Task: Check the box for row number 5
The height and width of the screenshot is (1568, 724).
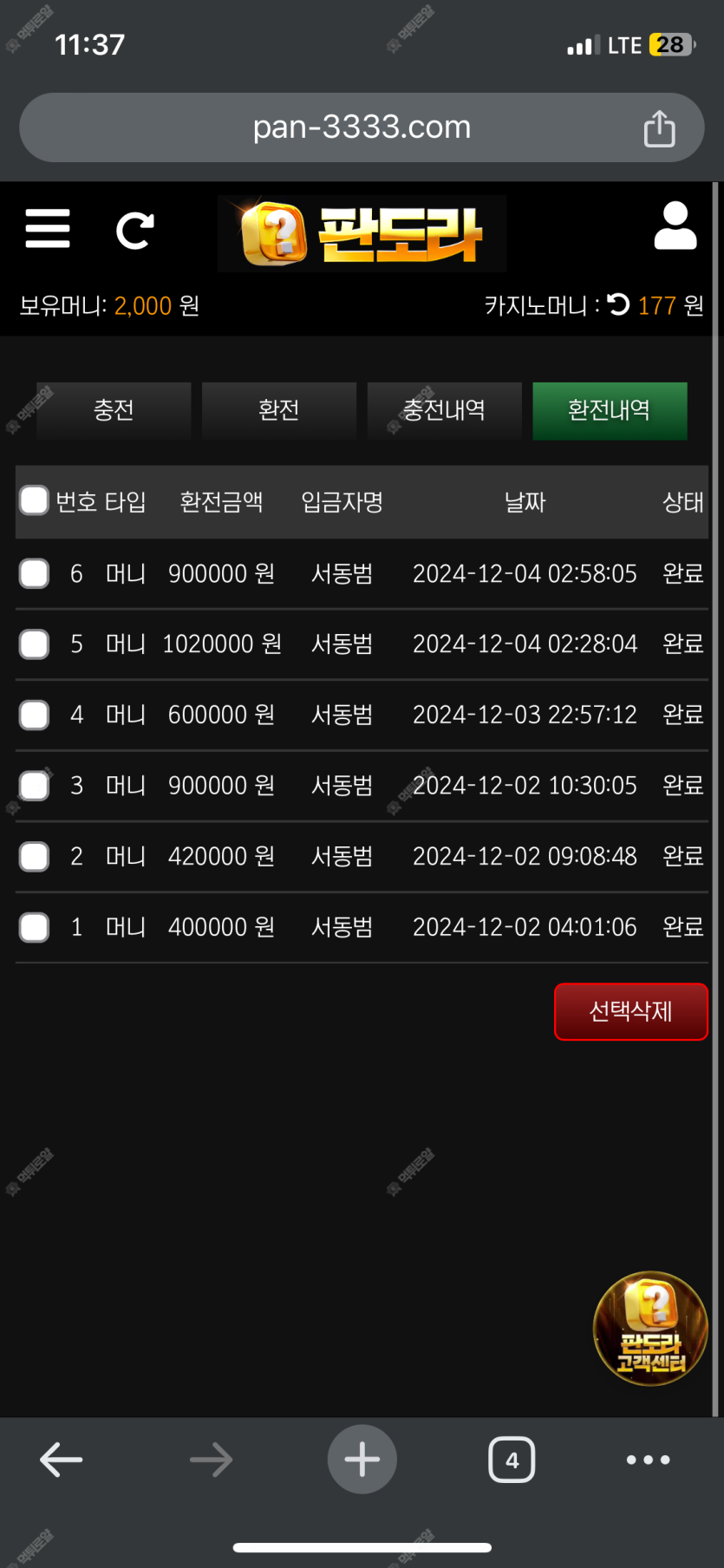Action: click(x=34, y=644)
